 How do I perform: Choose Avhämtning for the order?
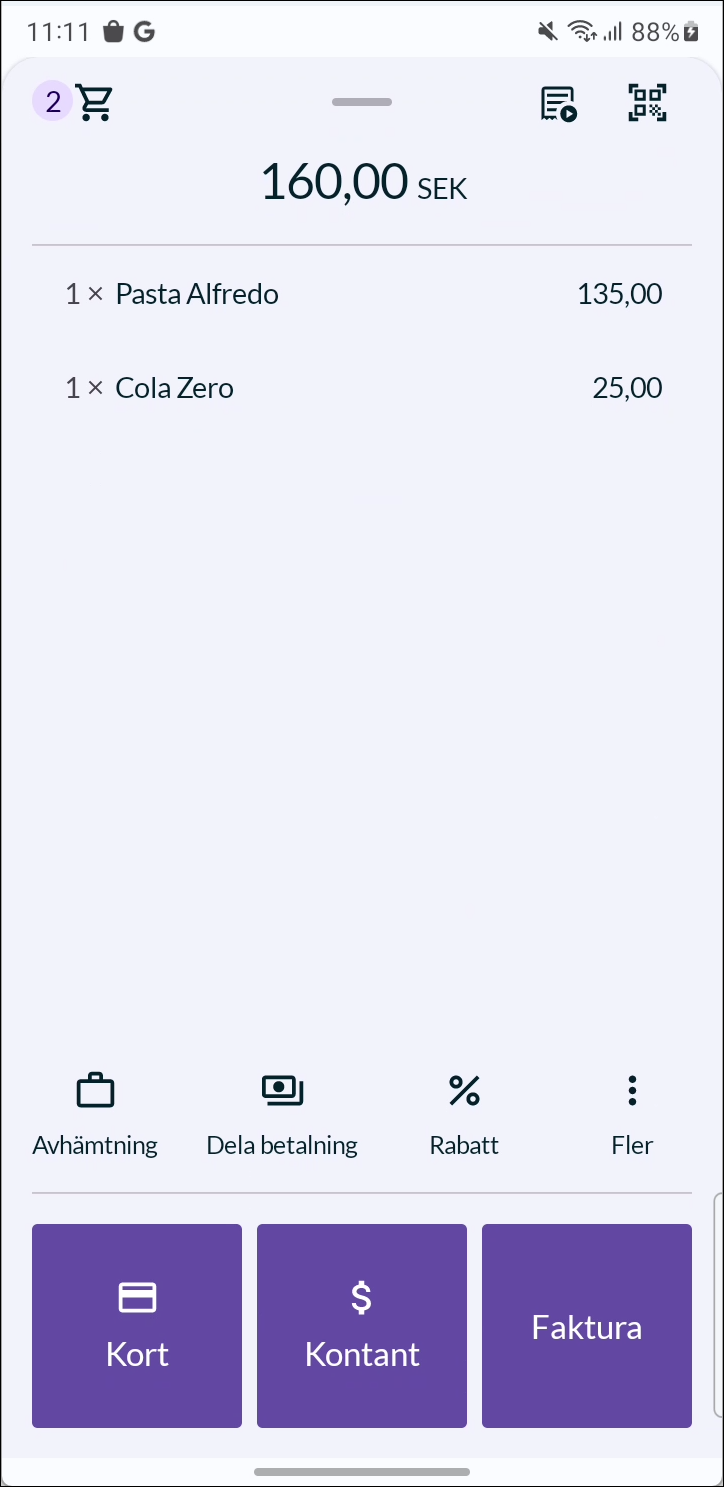pyautogui.click(x=95, y=1116)
